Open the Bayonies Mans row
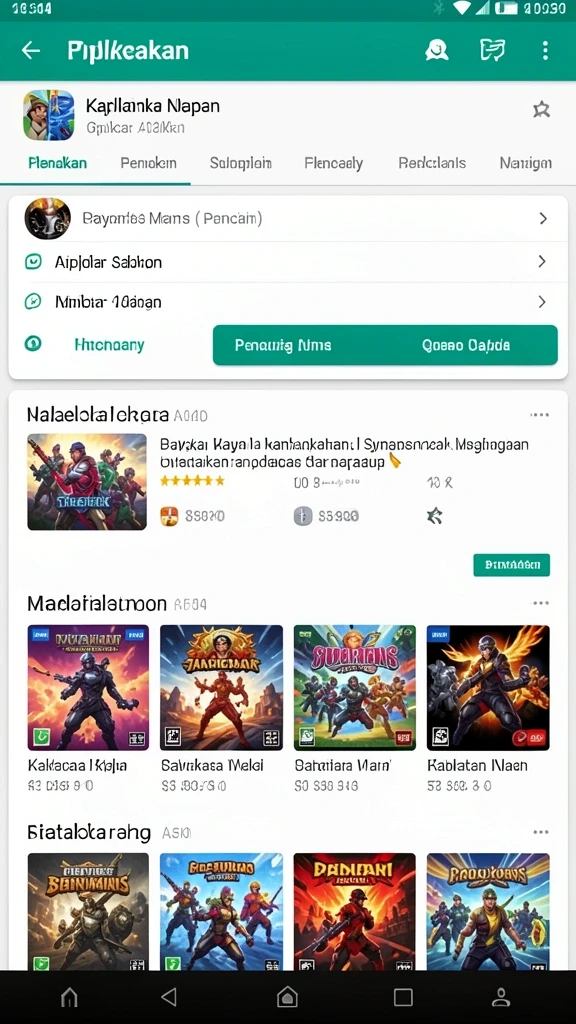The height and width of the screenshot is (1024, 576). tap(288, 219)
